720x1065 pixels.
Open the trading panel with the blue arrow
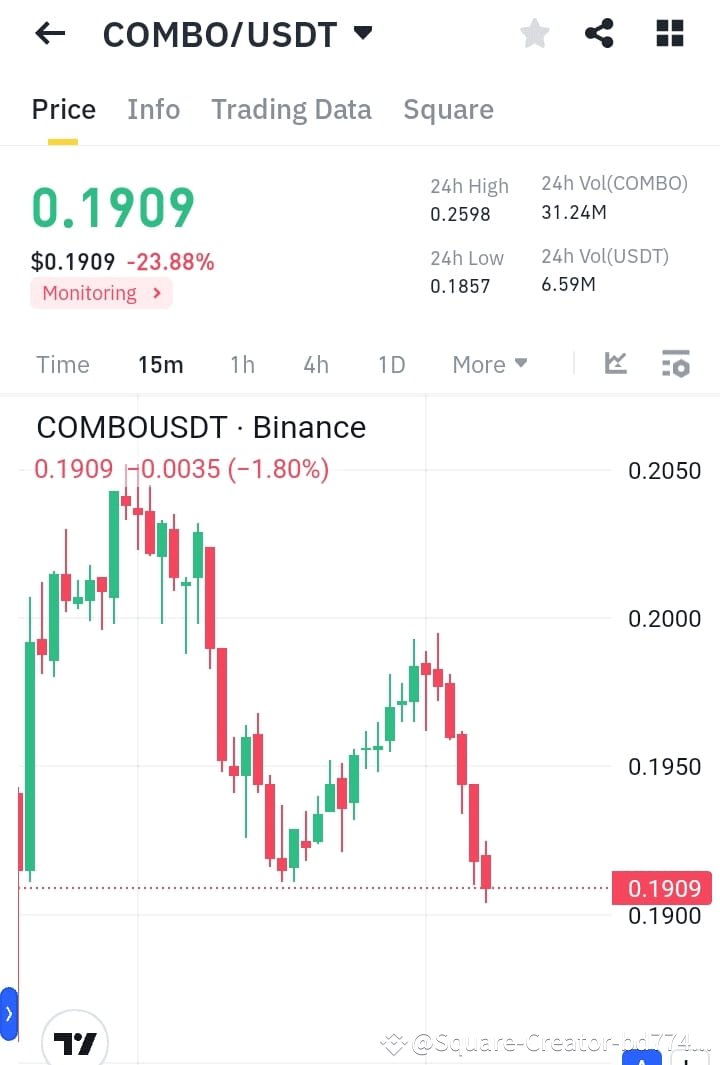tap(9, 1012)
